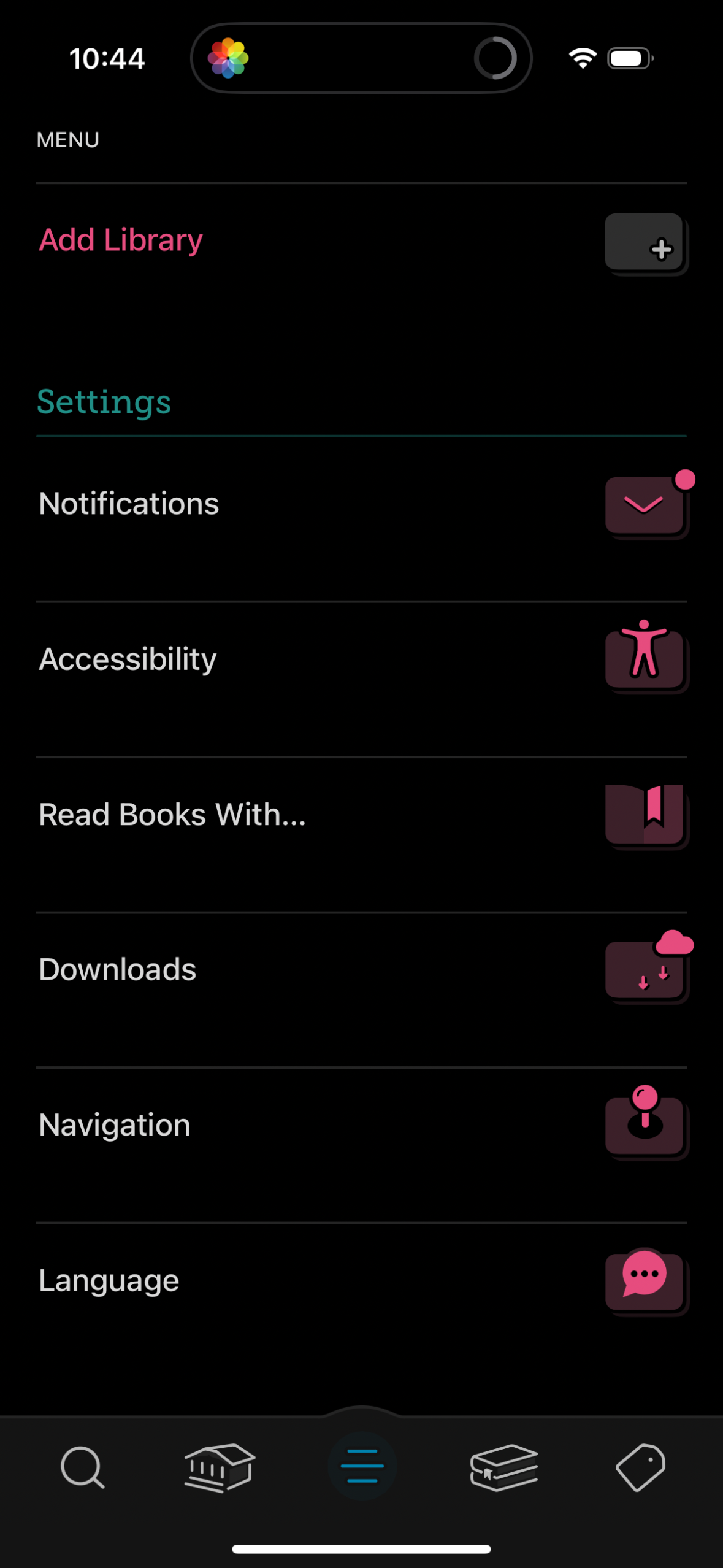723x1568 pixels.
Task: Tap the Wi-Fi status indicator
Action: coord(581,56)
